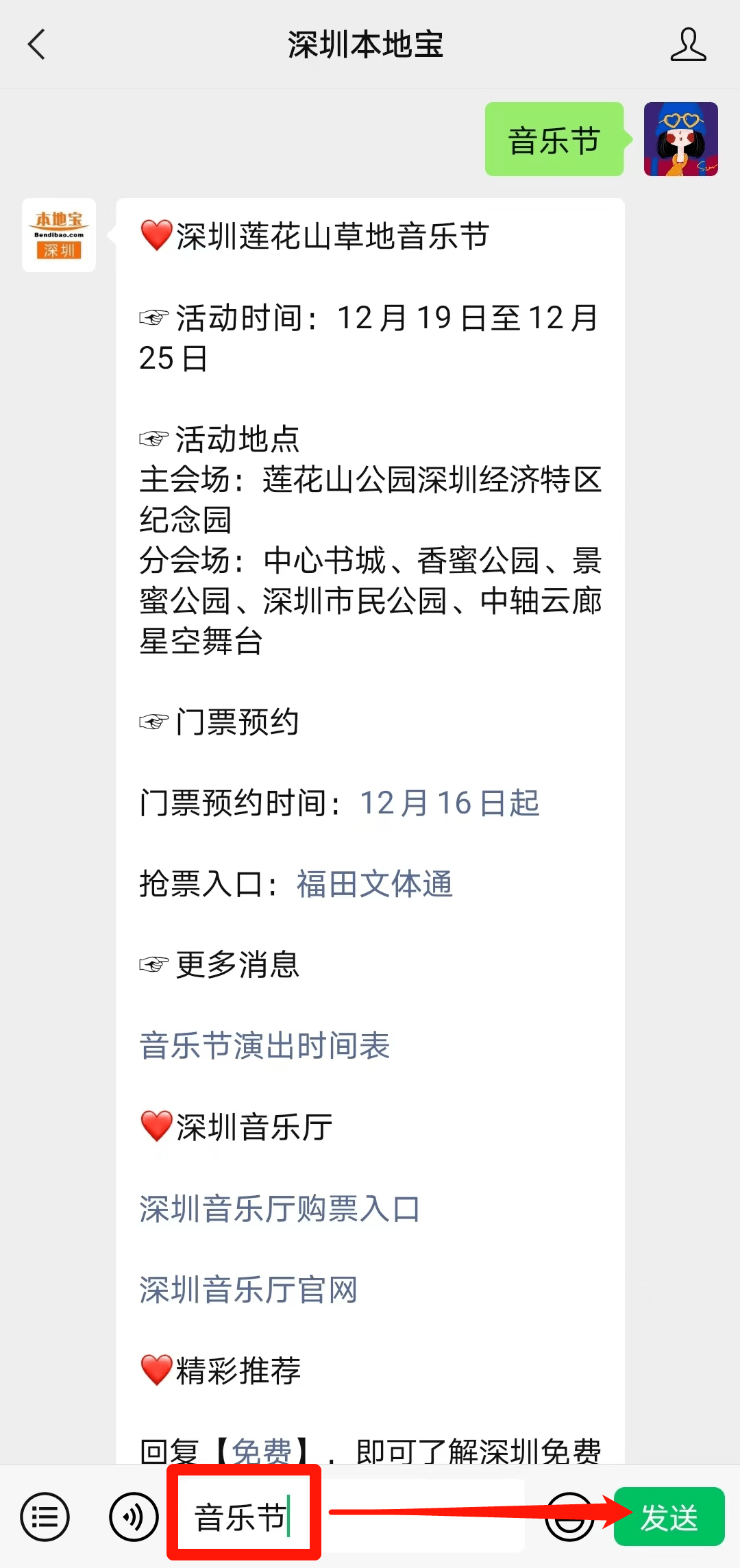740x1568 pixels.
Task: View 音乐节演出时间表 link
Action: click(x=264, y=1046)
